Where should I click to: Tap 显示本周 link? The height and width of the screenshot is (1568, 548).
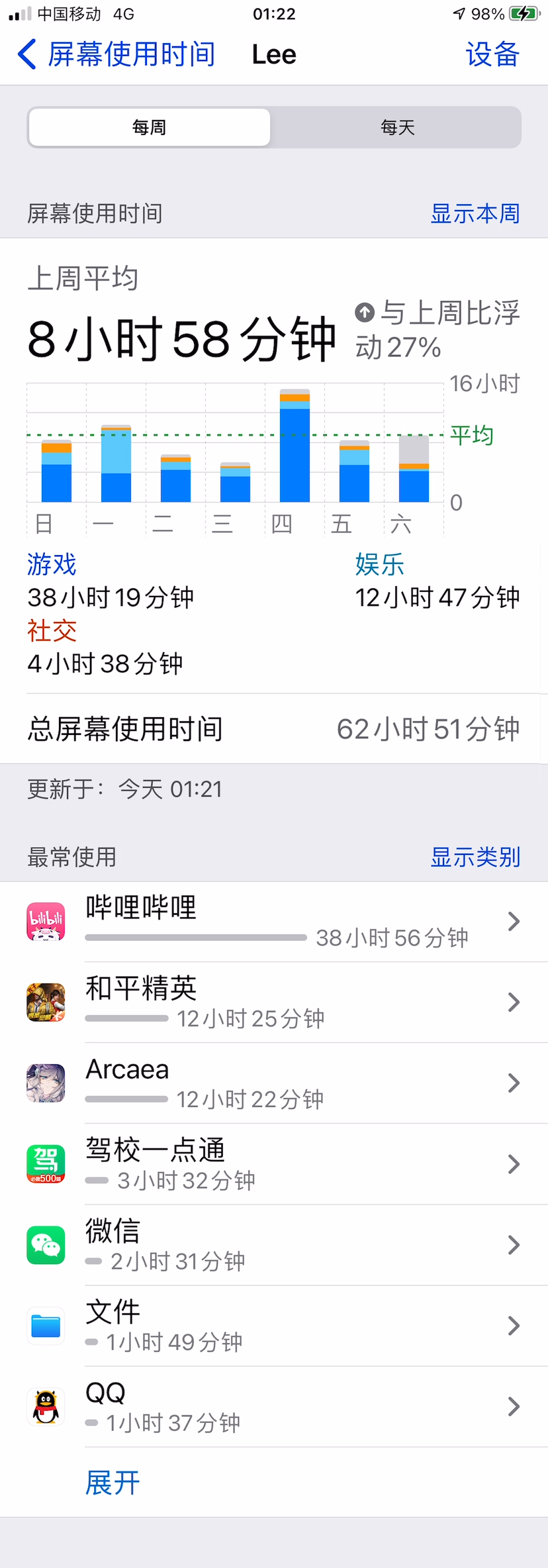475,213
